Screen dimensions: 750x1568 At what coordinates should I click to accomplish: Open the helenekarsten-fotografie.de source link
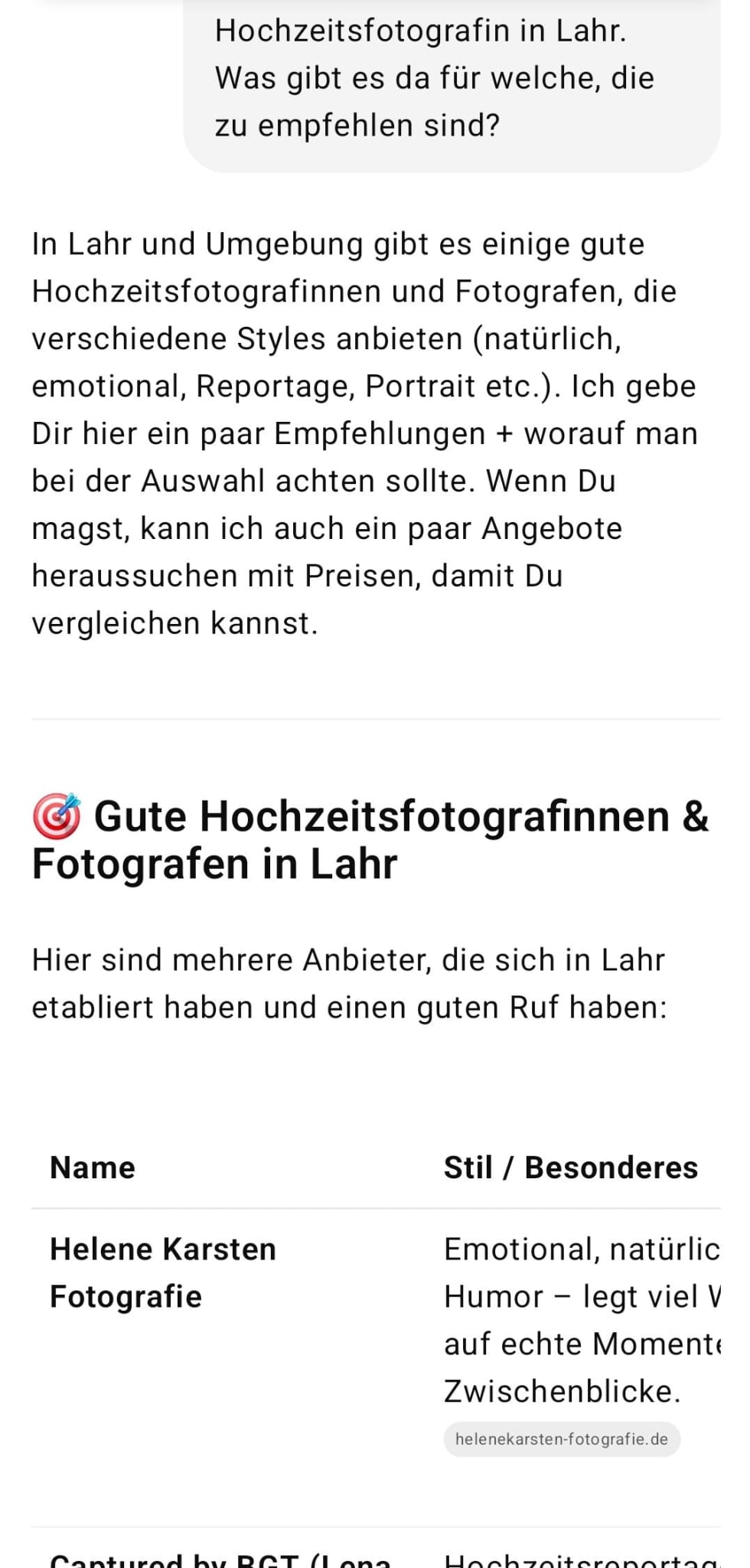561,1439
